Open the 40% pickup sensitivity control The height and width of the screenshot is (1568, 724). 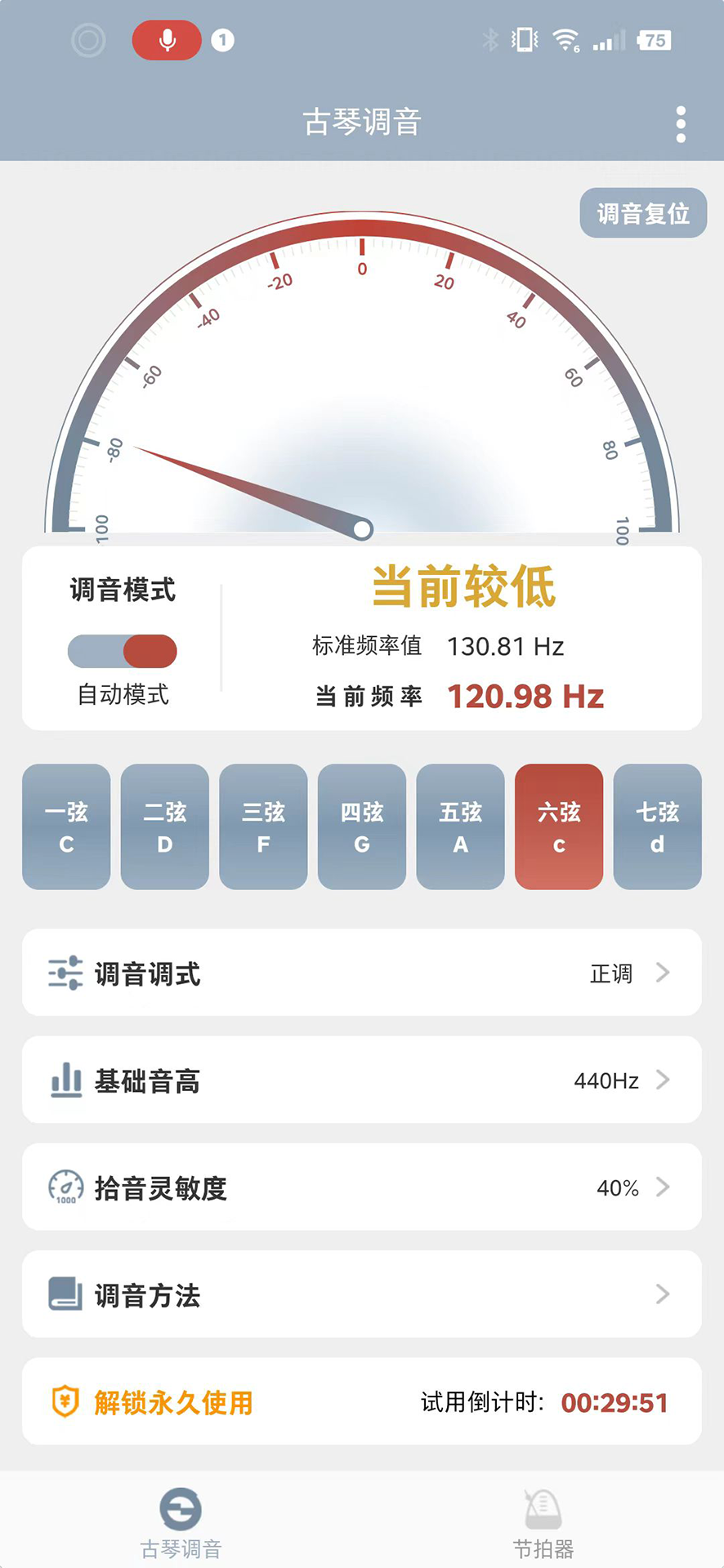coord(664,1187)
